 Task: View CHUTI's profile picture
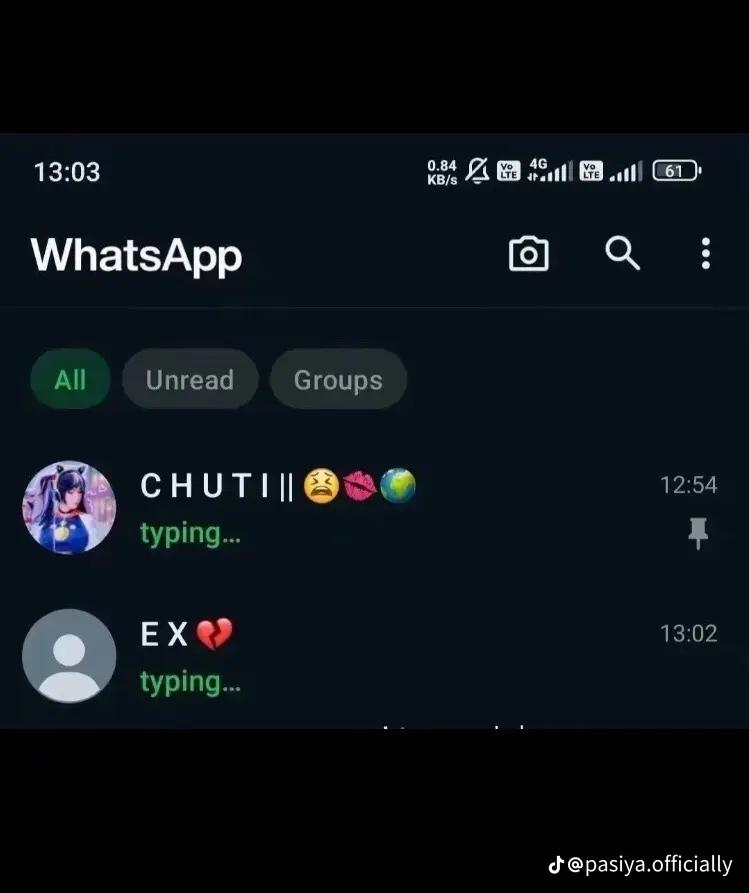pos(69,507)
